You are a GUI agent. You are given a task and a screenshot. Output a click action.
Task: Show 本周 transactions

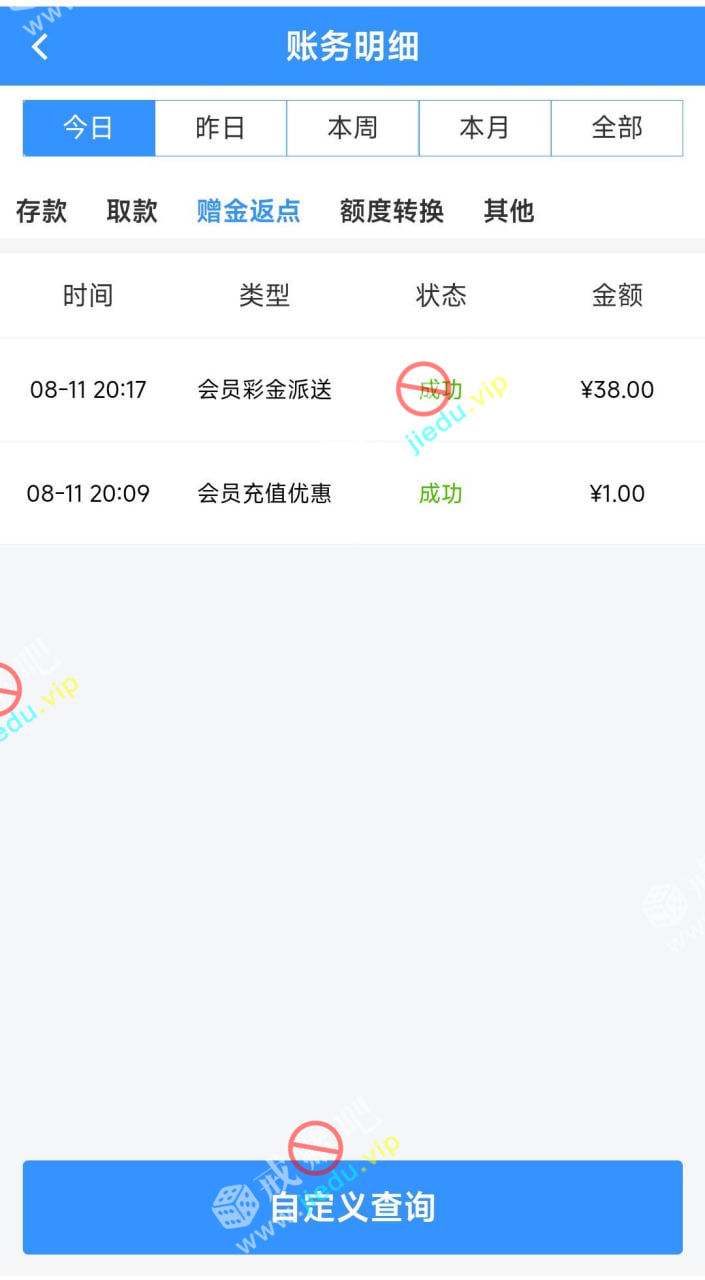(x=353, y=128)
